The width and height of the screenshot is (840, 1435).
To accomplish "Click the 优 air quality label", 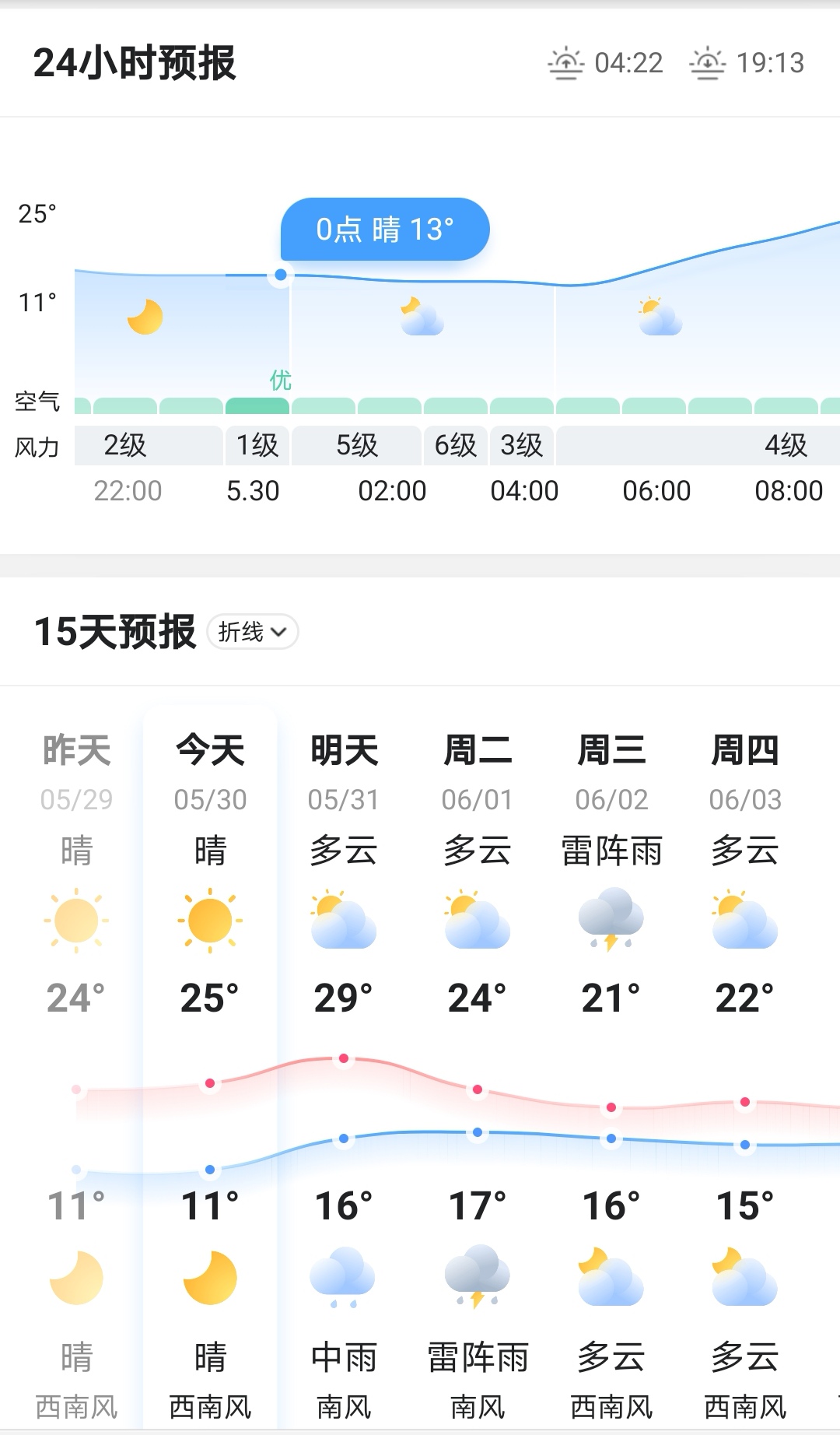I will pos(281,381).
